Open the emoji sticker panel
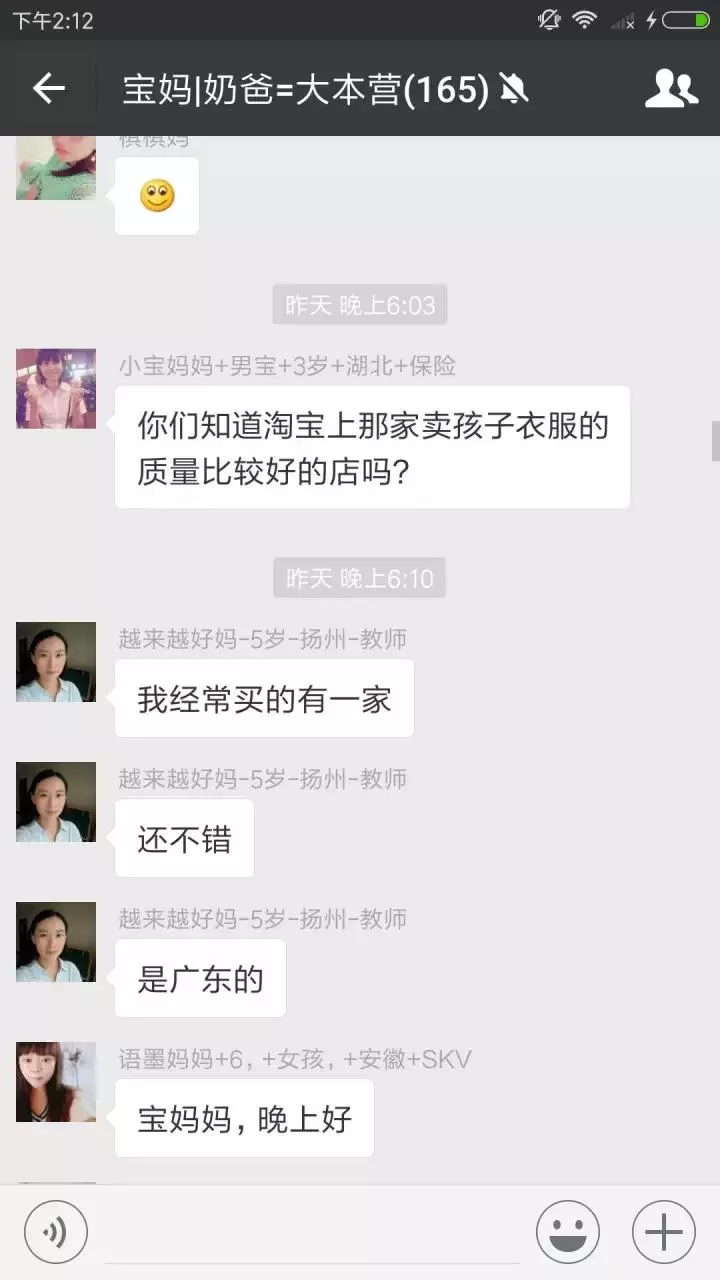This screenshot has width=720, height=1280. [568, 1232]
